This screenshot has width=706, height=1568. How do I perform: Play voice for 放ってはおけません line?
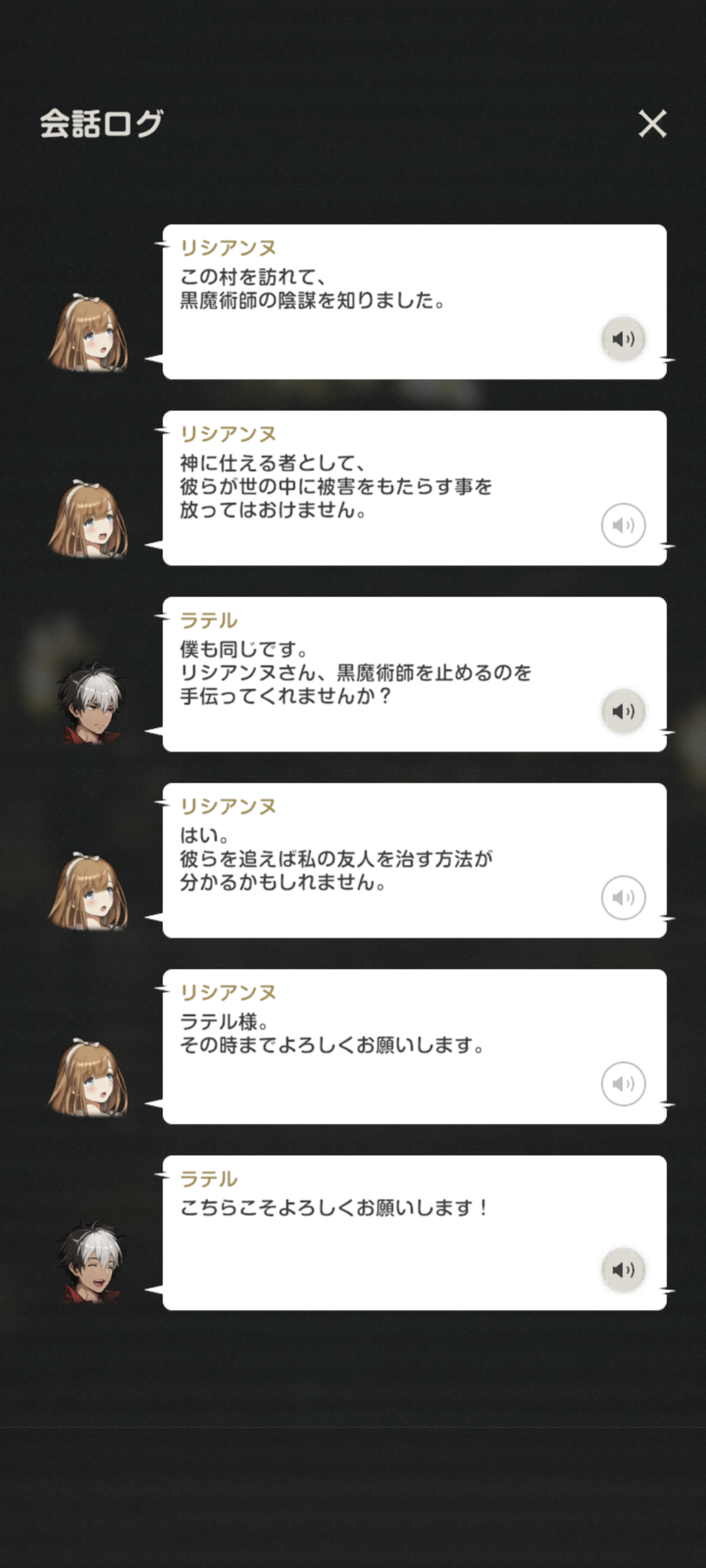tap(623, 525)
